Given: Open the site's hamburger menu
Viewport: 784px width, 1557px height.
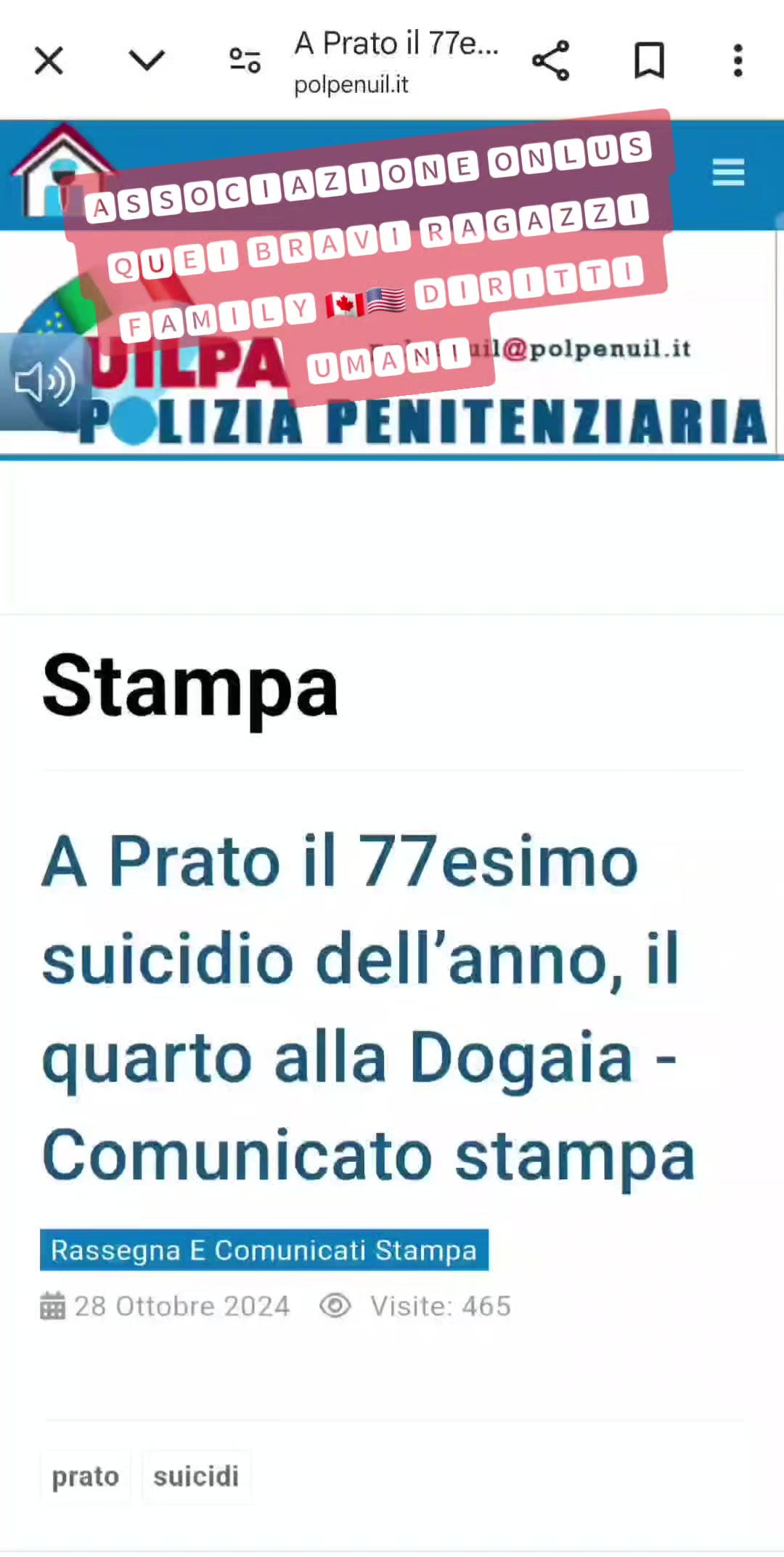Looking at the screenshot, I should point(728,173).
